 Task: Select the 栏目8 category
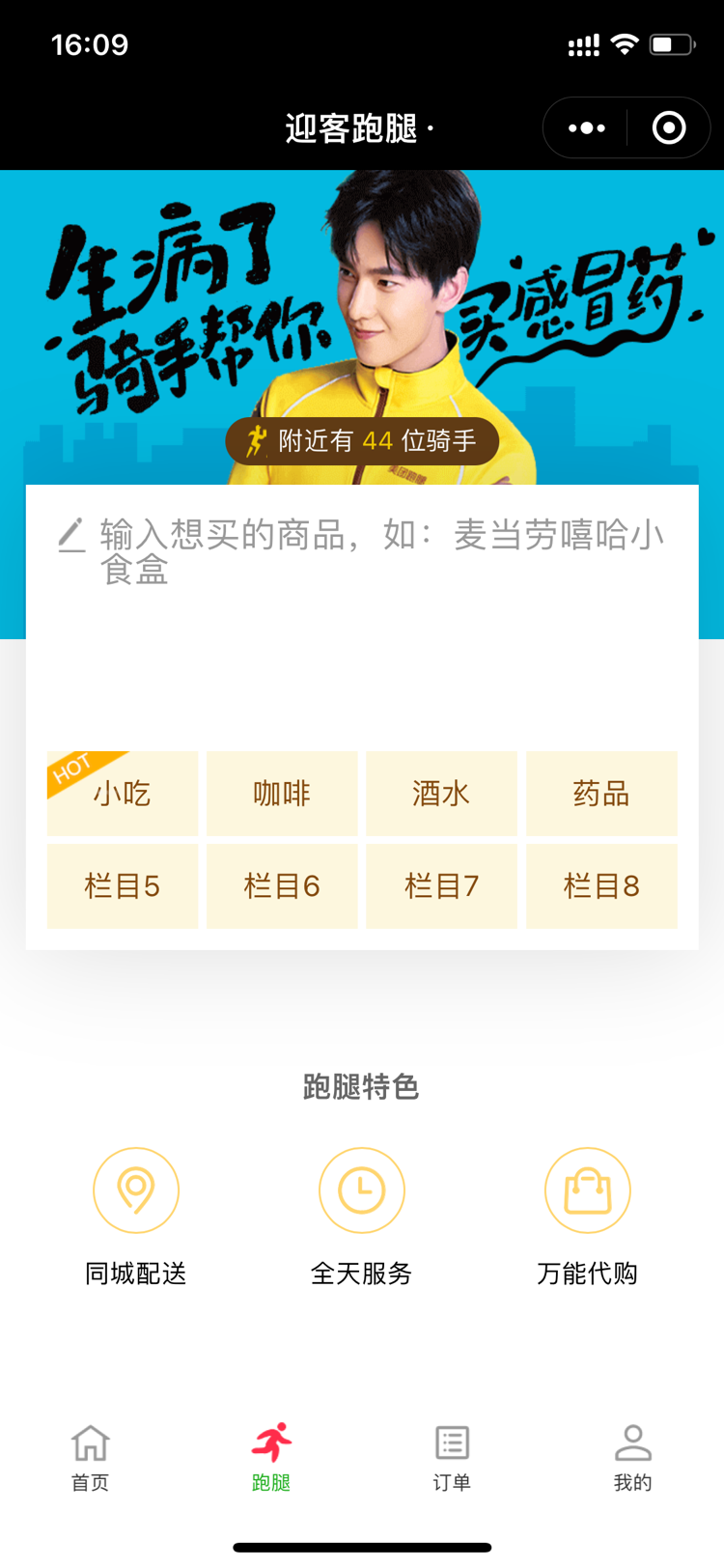pyautogui.click(x=601, y=886)
